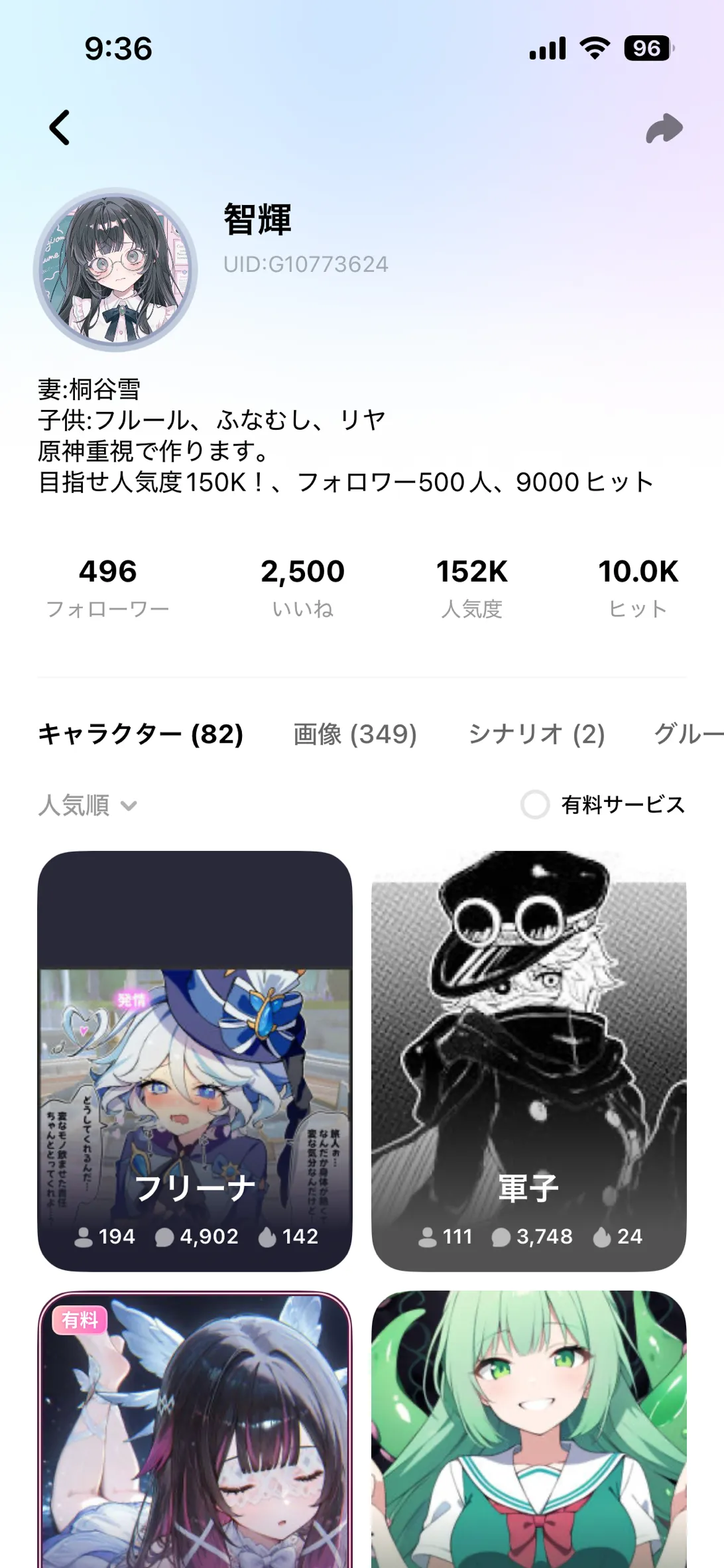This screenshot has height=1568, width=724.
Task: Open the 軍子 character card
Action: pos(528,1061)
